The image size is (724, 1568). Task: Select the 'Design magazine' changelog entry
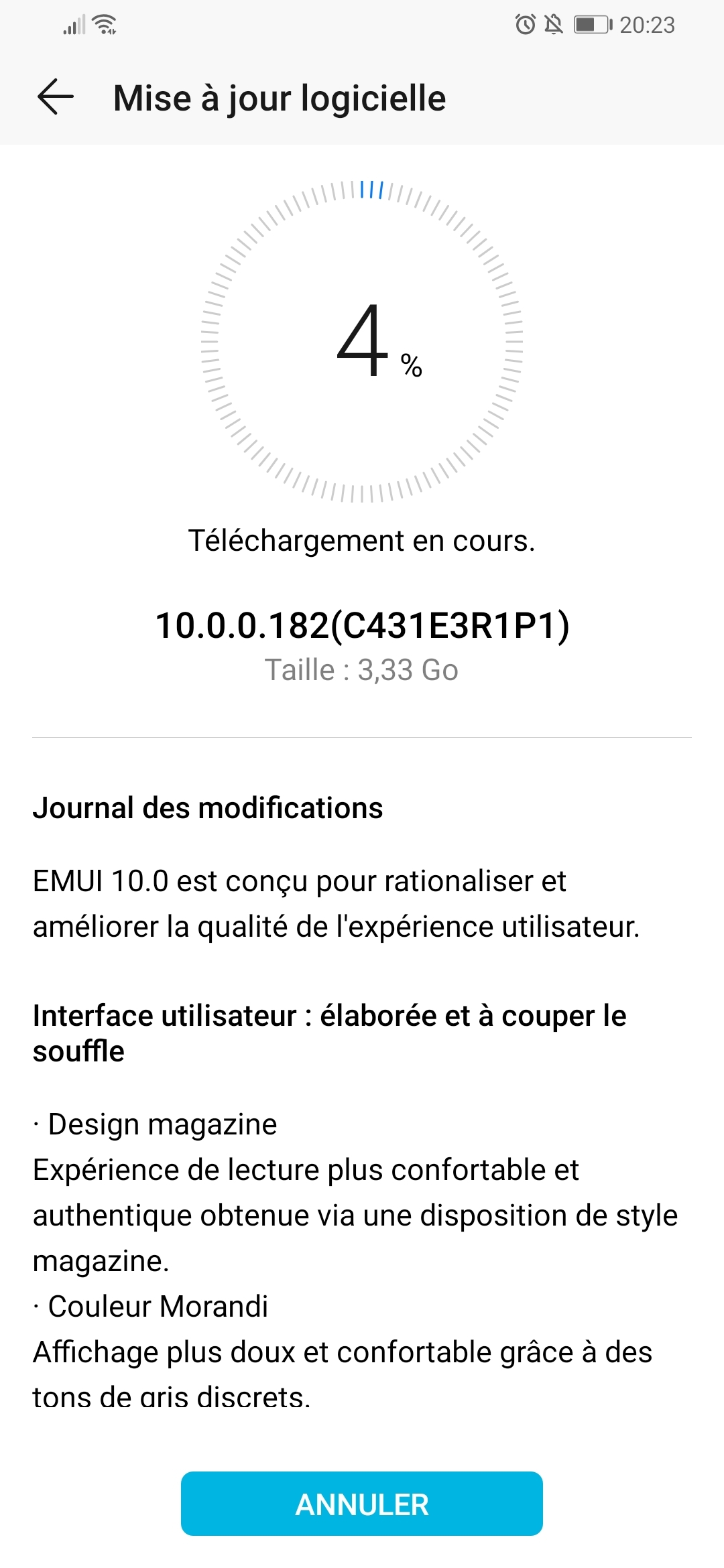pos(154,1123)
